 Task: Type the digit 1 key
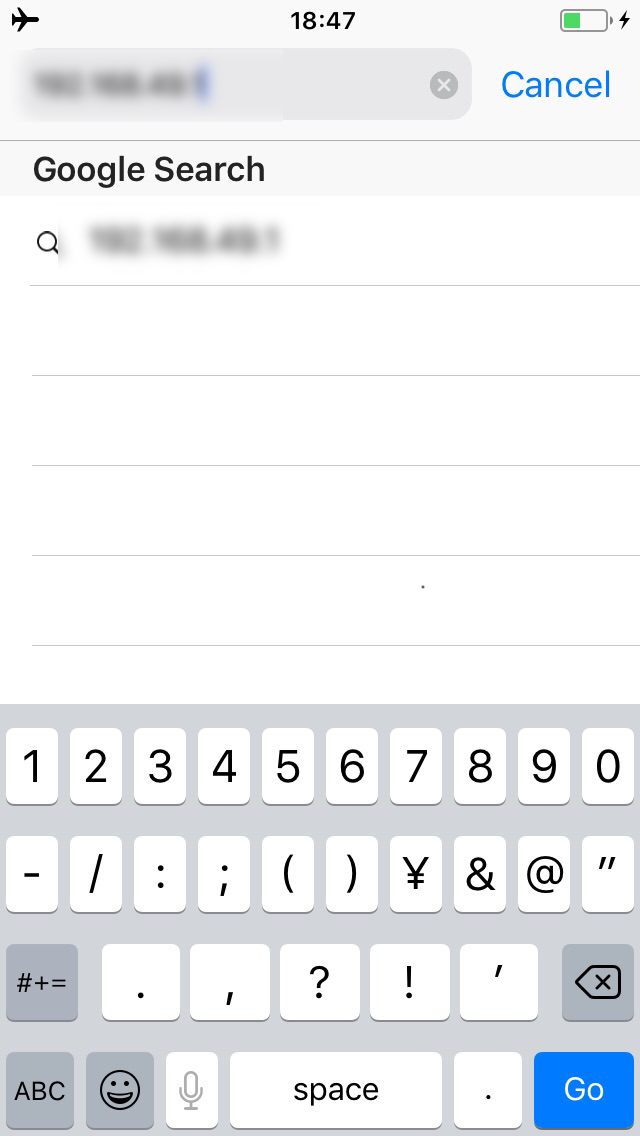[x=32, y=767]
